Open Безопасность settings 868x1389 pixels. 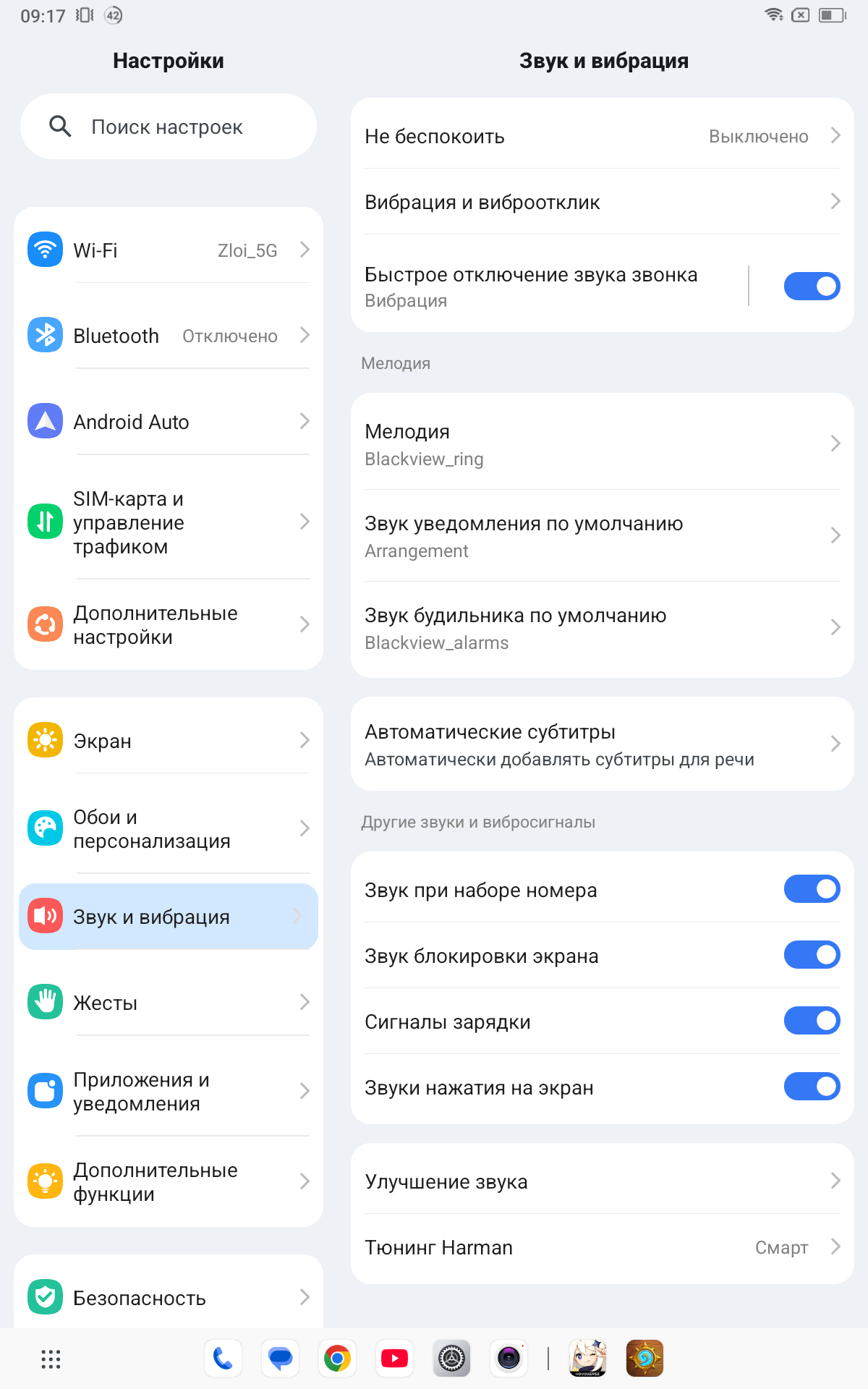168,1298
